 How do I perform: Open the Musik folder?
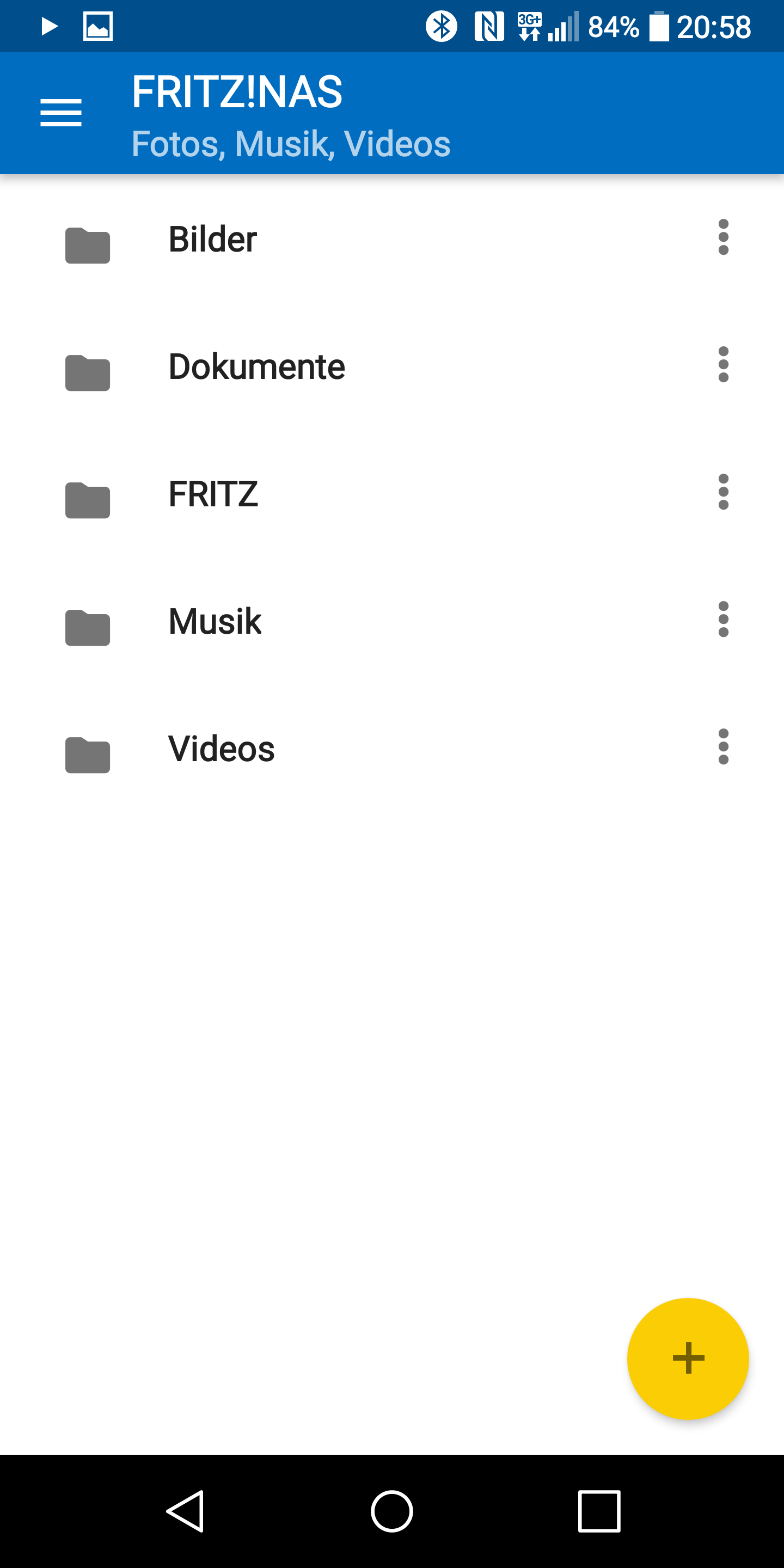(215, 621)
